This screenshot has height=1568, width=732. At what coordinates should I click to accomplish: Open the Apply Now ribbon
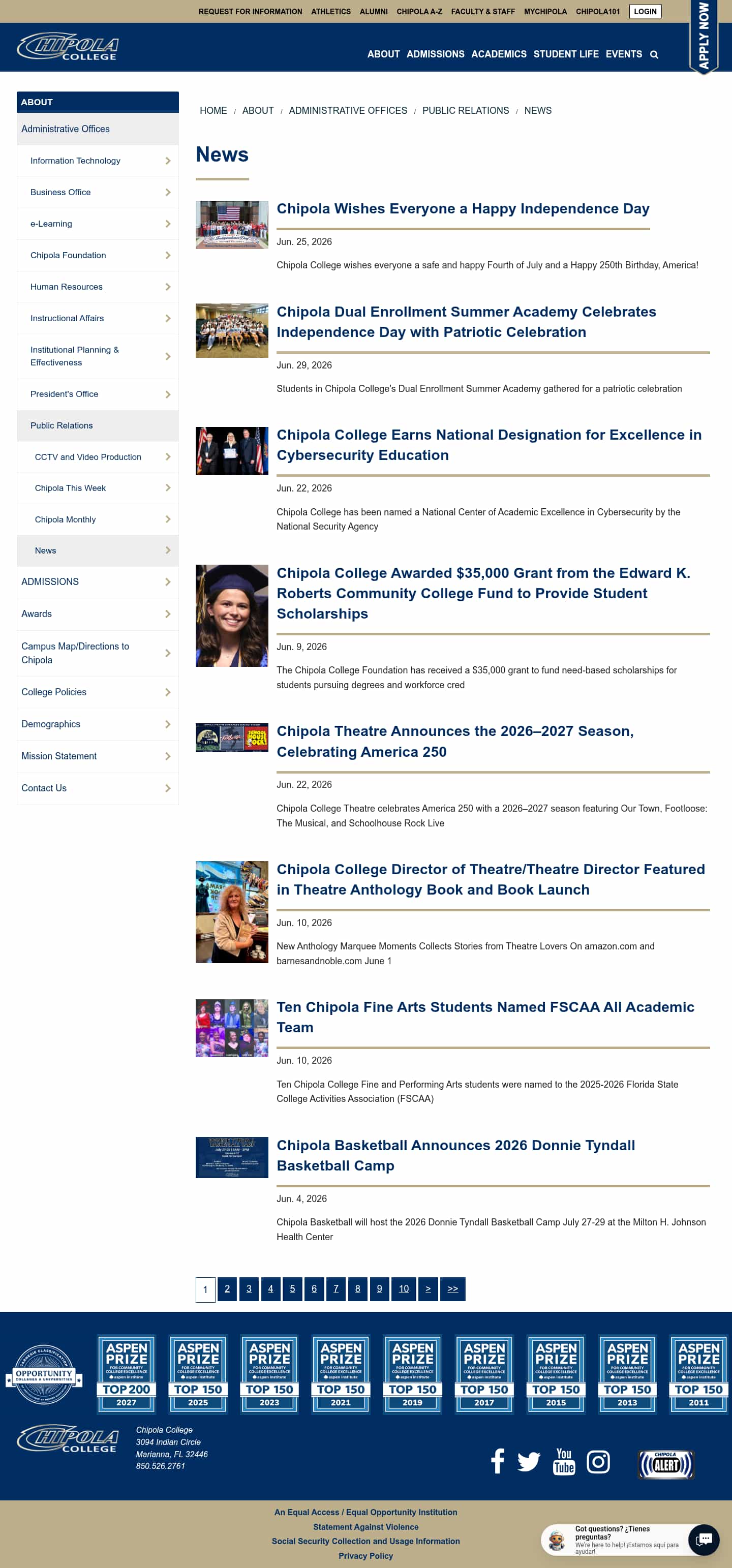pyautogui.click(x=704, y=37)
